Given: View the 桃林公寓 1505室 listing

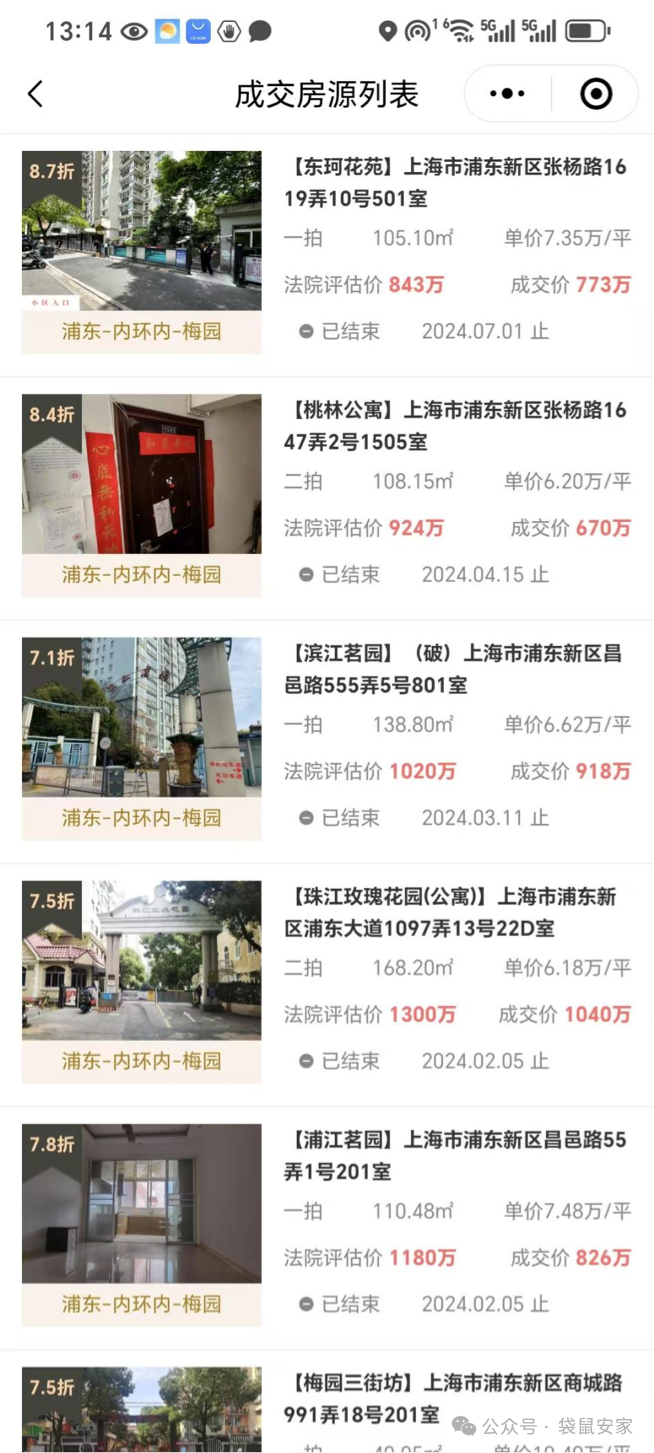Looking at the screenshot, I should tap(455, 426).
